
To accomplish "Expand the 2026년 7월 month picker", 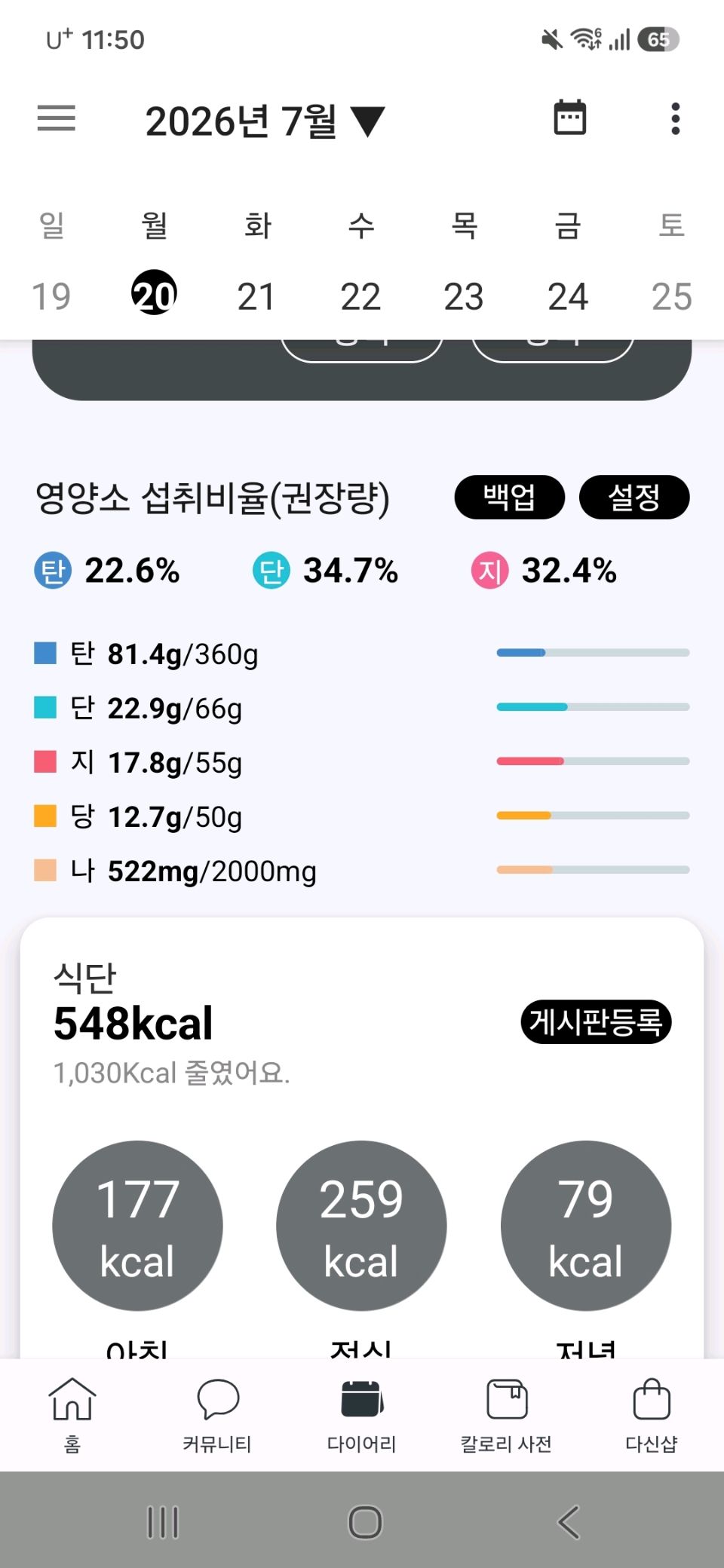I will coord(265,121).
